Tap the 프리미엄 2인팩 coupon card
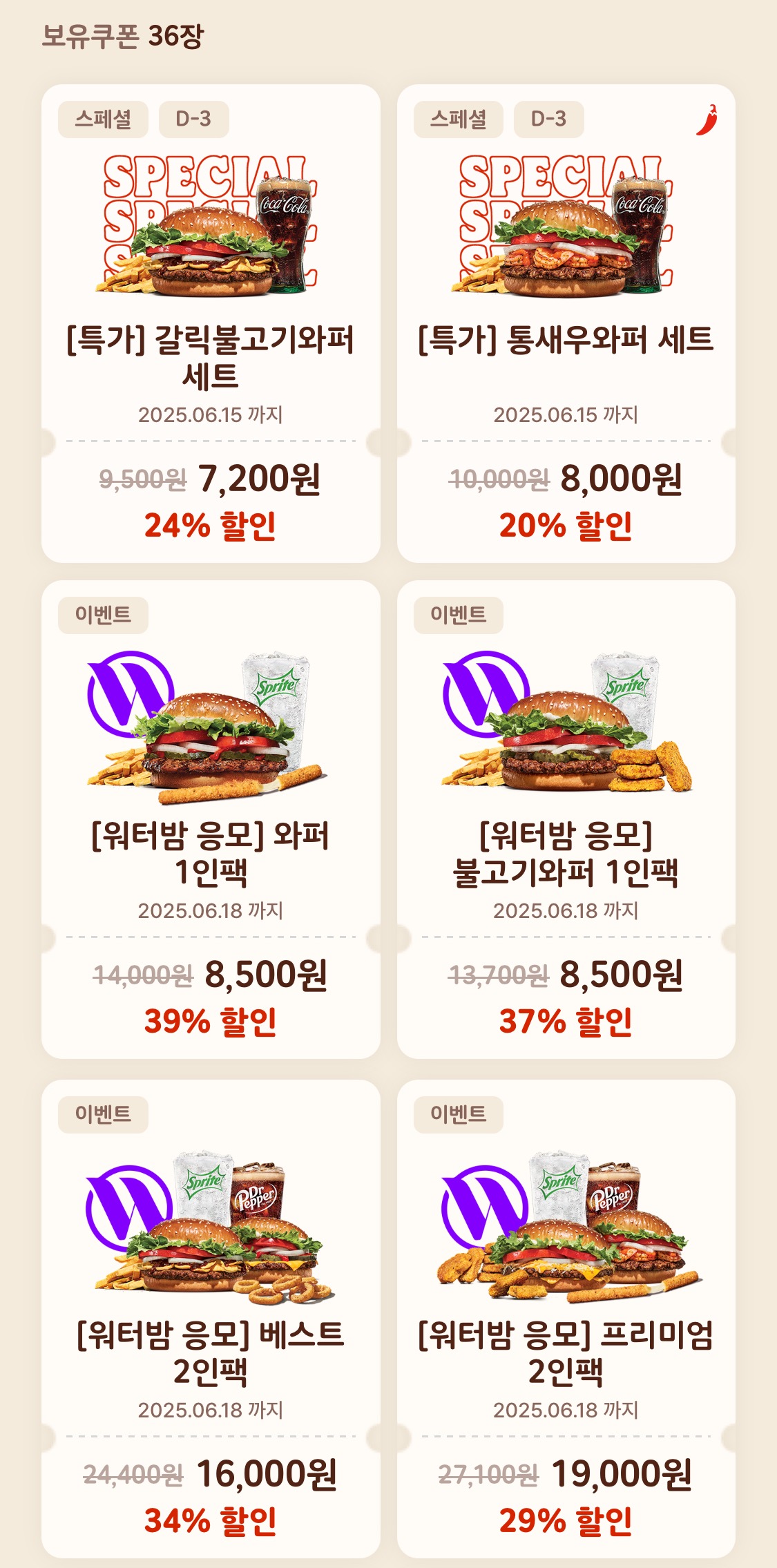The width and height of the screenshot is (777, 1568). [x=566, y=1319]
